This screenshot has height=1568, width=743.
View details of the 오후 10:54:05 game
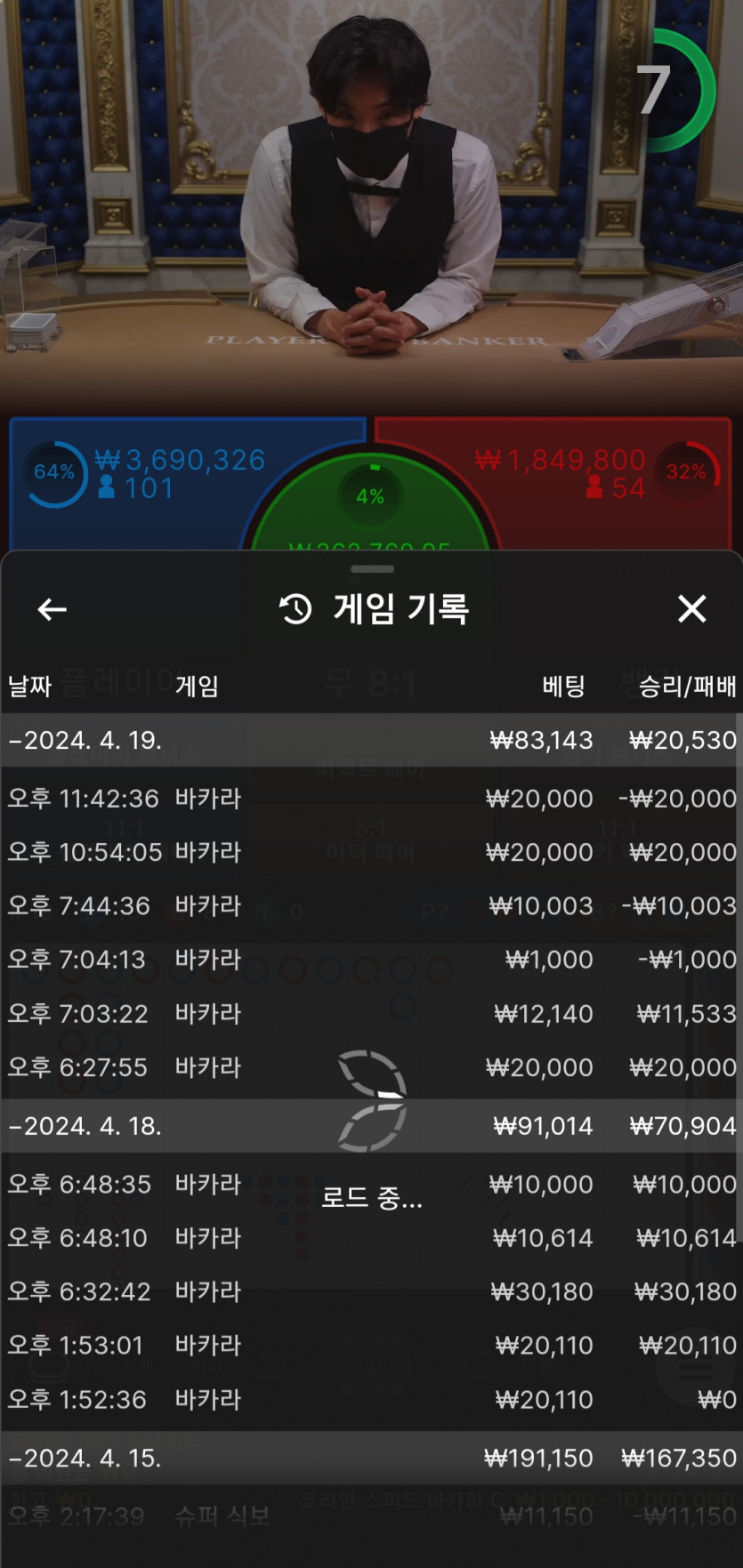(x=371, y=852)
